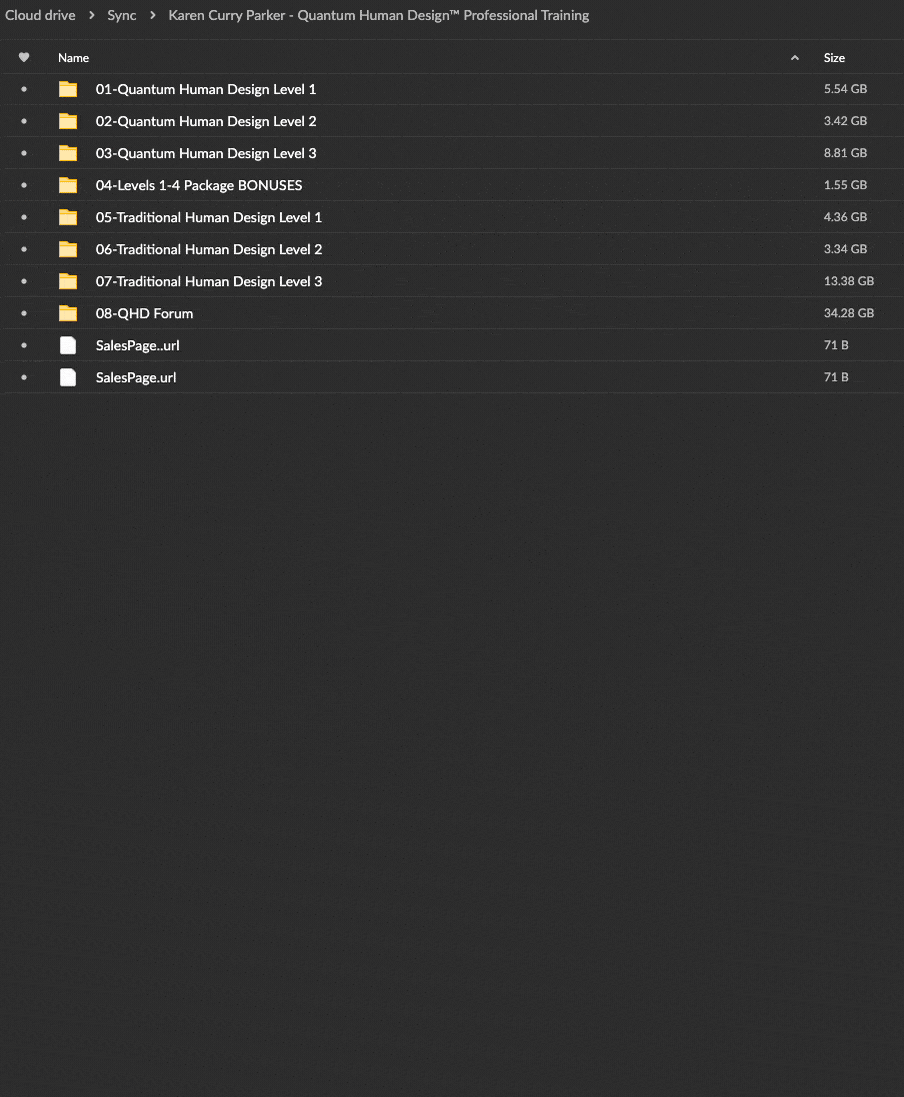Sort files by Name column
This screenshot has width=904, height=1097.
[x=74, y=58]
